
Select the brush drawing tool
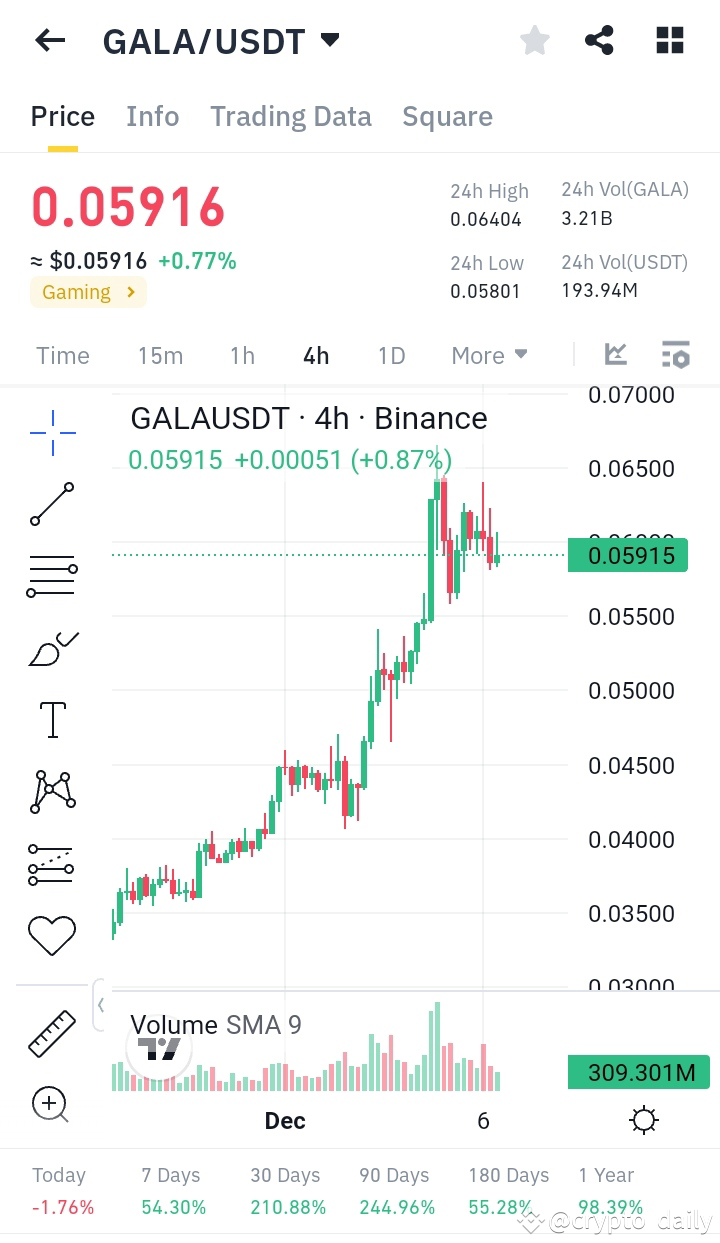coord(52,648)
